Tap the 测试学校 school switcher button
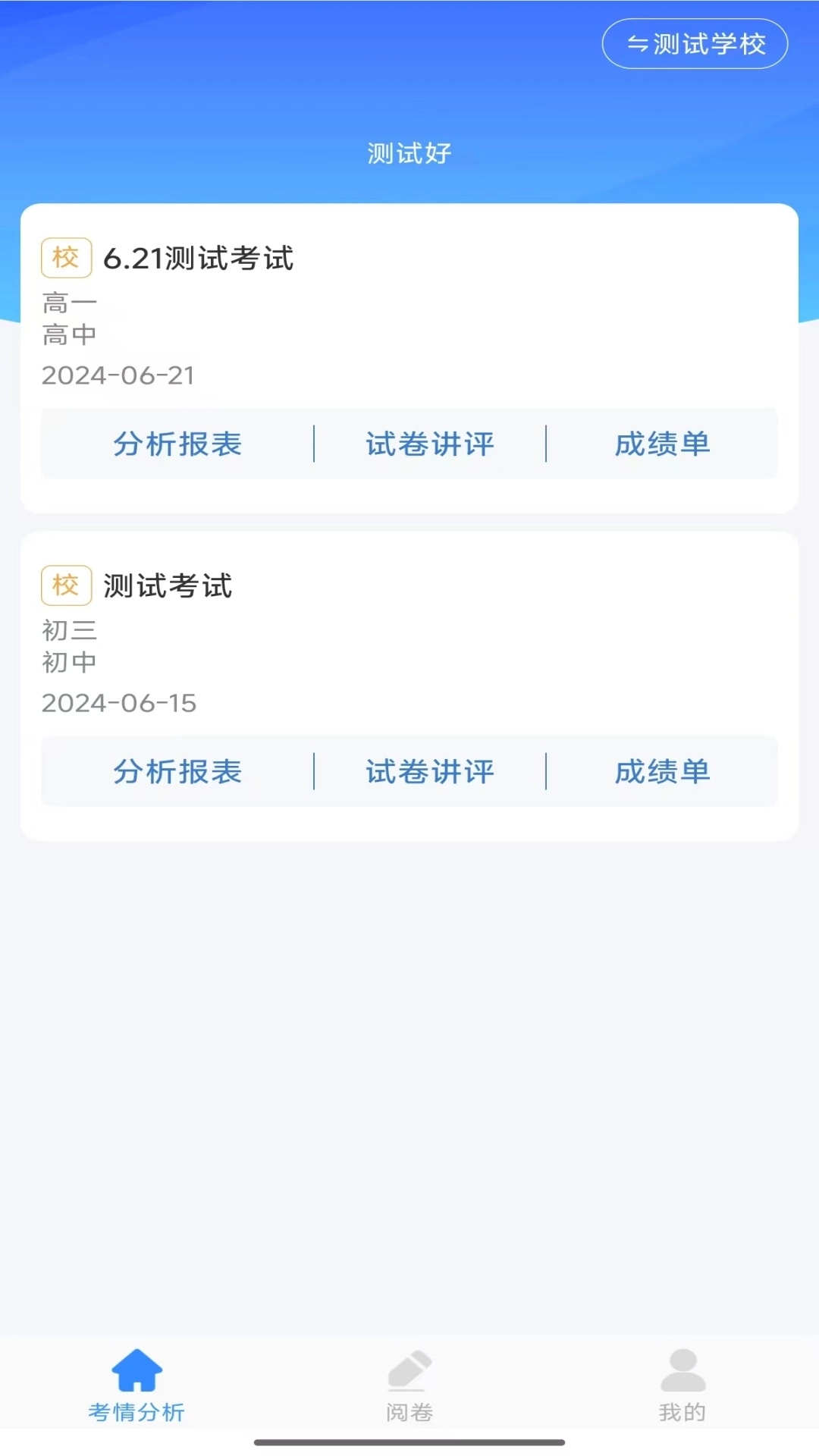 pyautogui.click(x=694, y=44)
